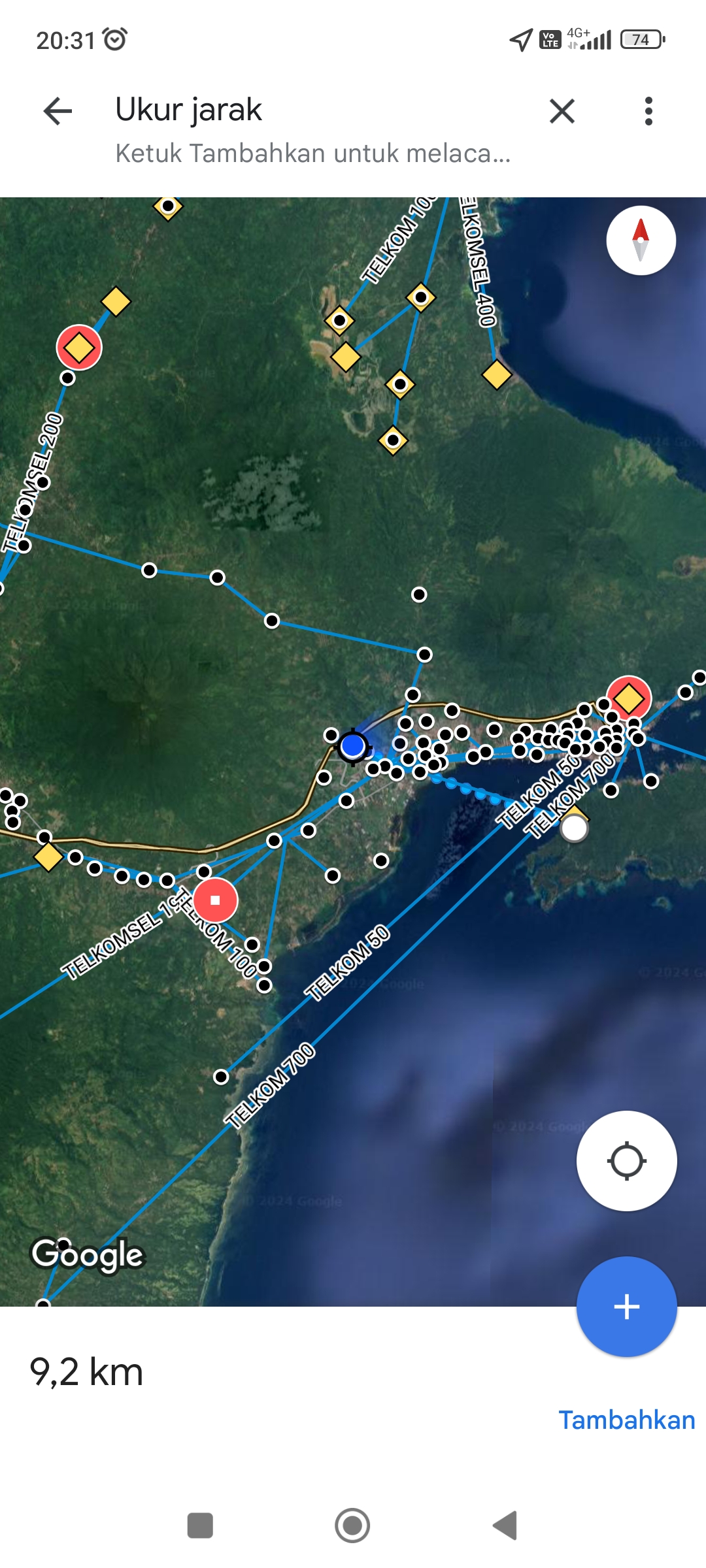Viewport: 706px width, 1568px height.
Task: Go to the home screen via system nav
Action: coord(352,1526)
